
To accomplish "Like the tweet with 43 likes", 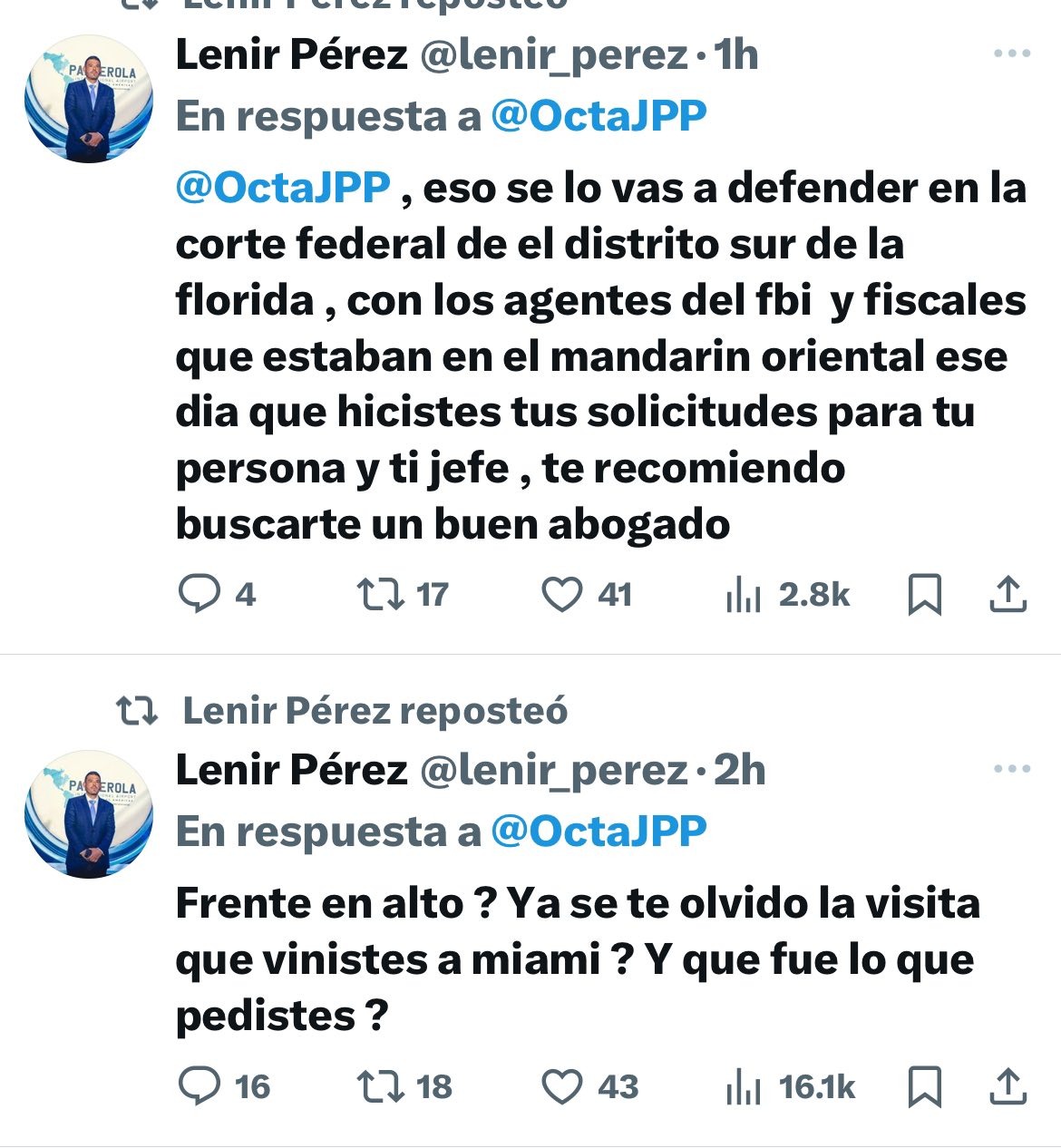I will (x=561, y=1086).
